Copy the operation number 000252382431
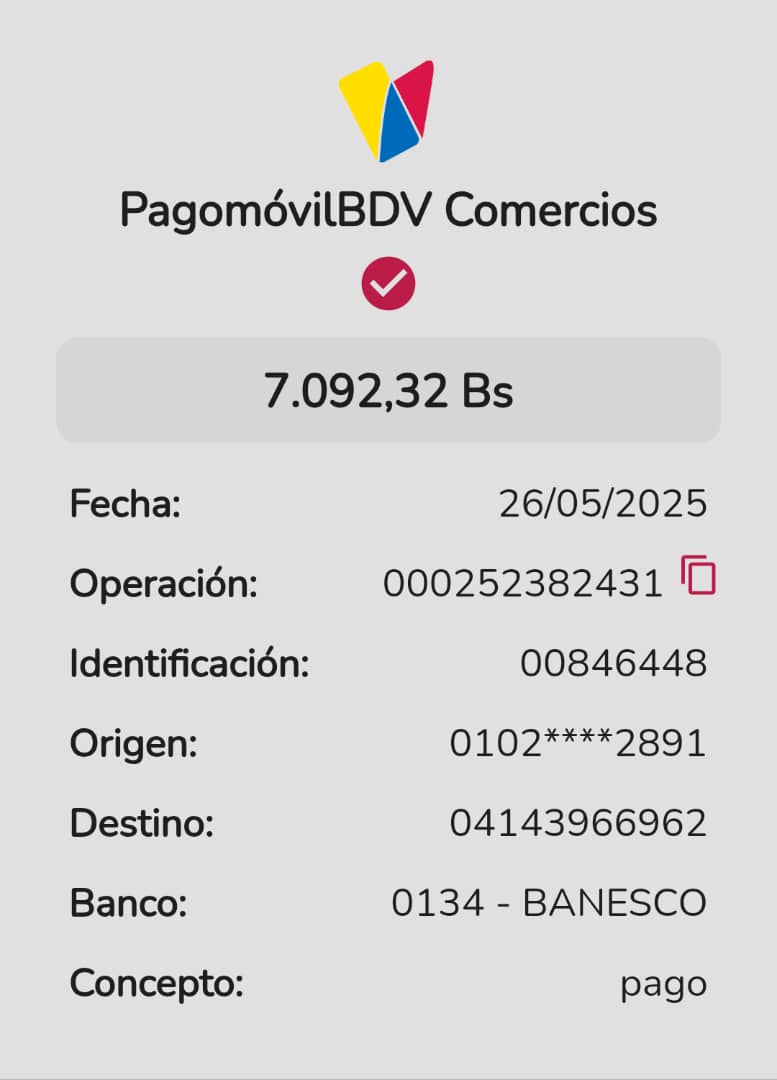This screenshot has height=1080, width=777. tap(699, 577)
